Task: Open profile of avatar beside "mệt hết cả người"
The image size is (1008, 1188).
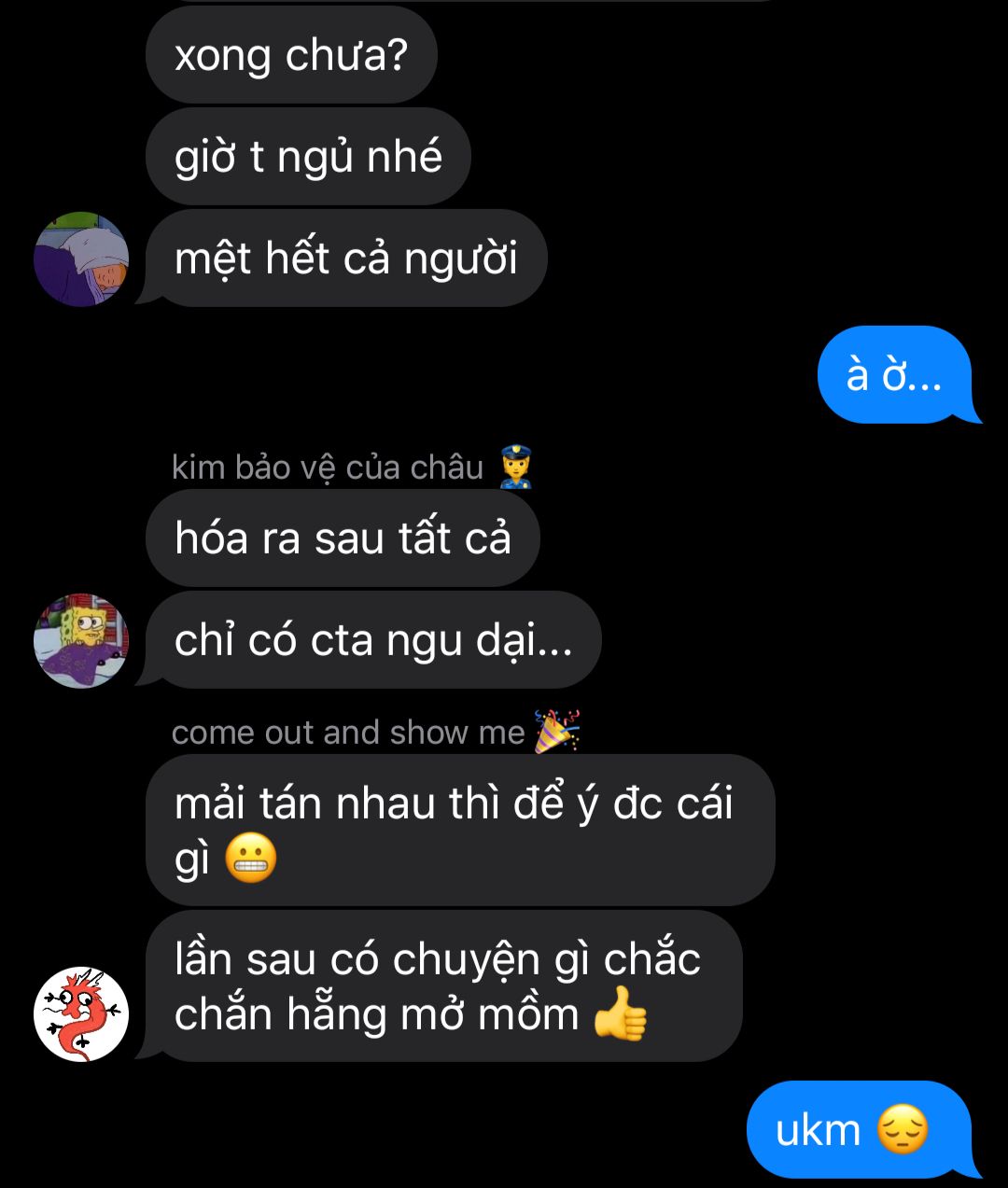Action: click(x=81, y=259)
